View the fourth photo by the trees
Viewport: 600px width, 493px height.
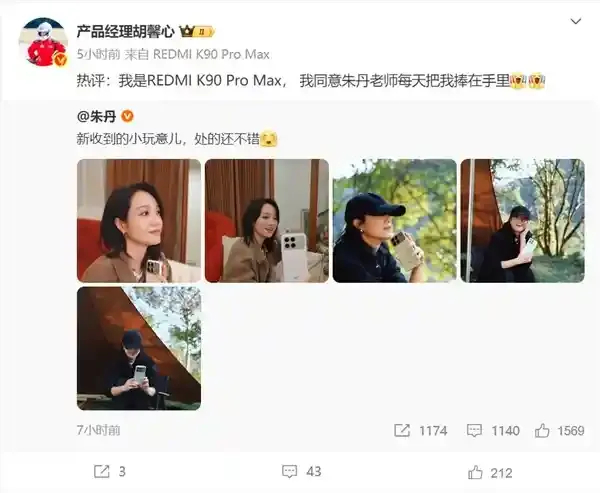click(x=522, y=220)
